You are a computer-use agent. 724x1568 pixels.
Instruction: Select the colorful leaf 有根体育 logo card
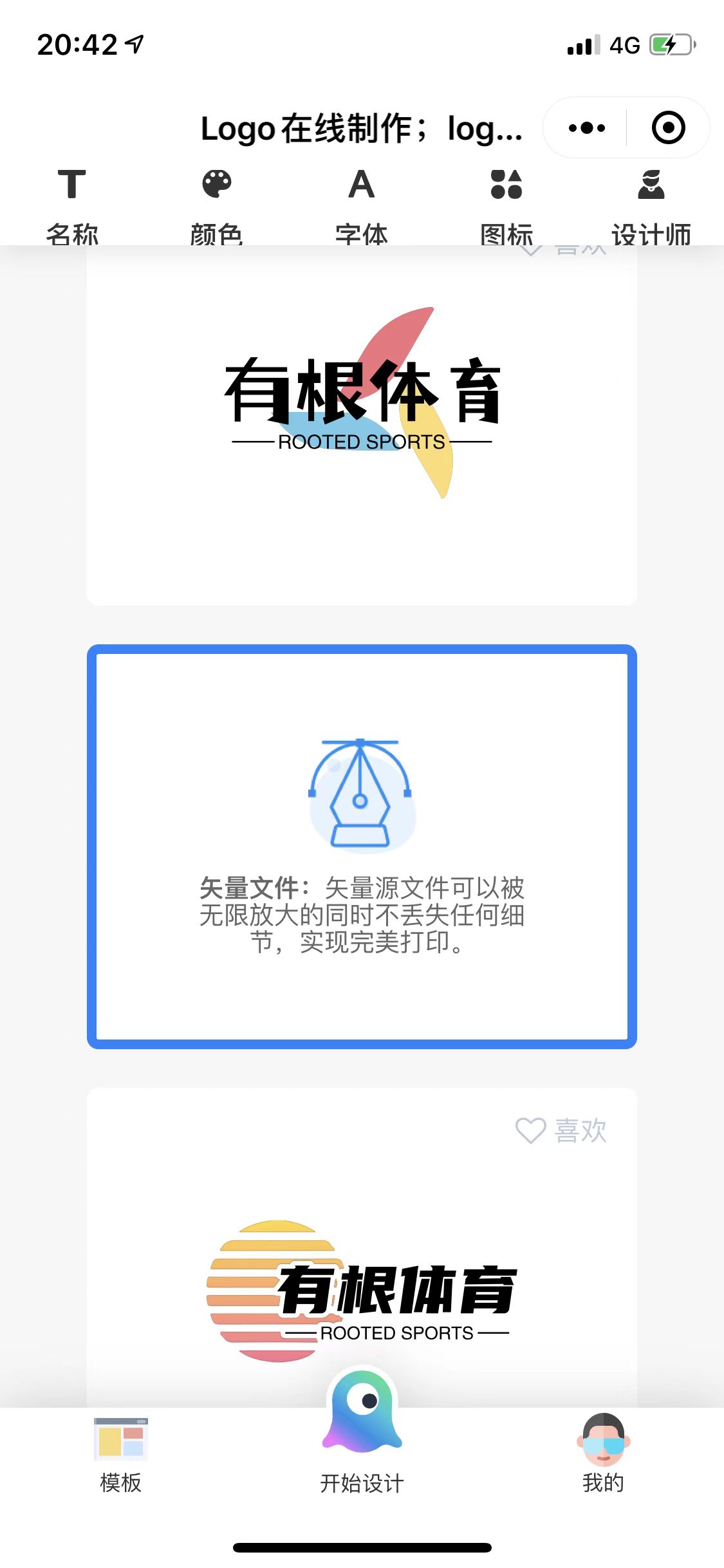362,412
